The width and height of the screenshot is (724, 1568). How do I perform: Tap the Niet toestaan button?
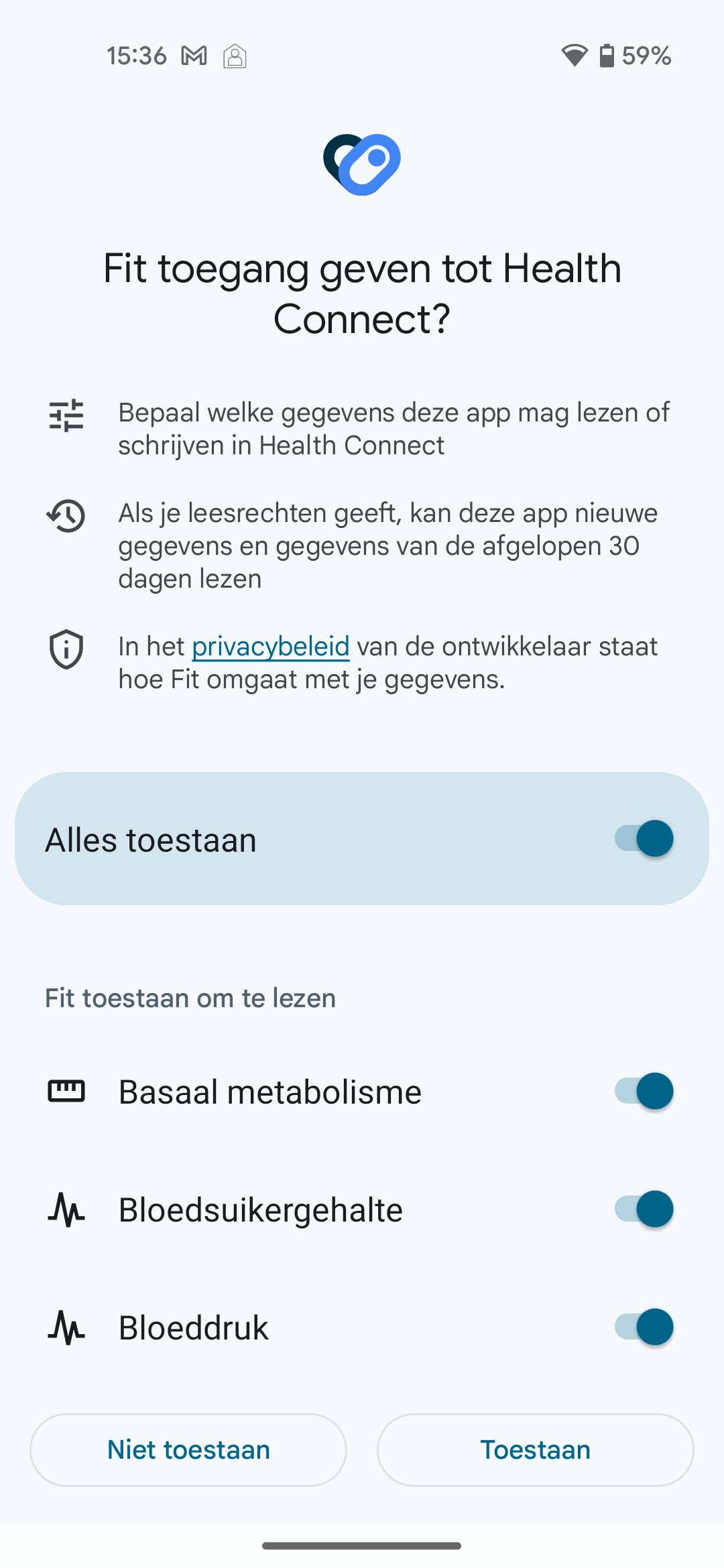pos(188,1450)
